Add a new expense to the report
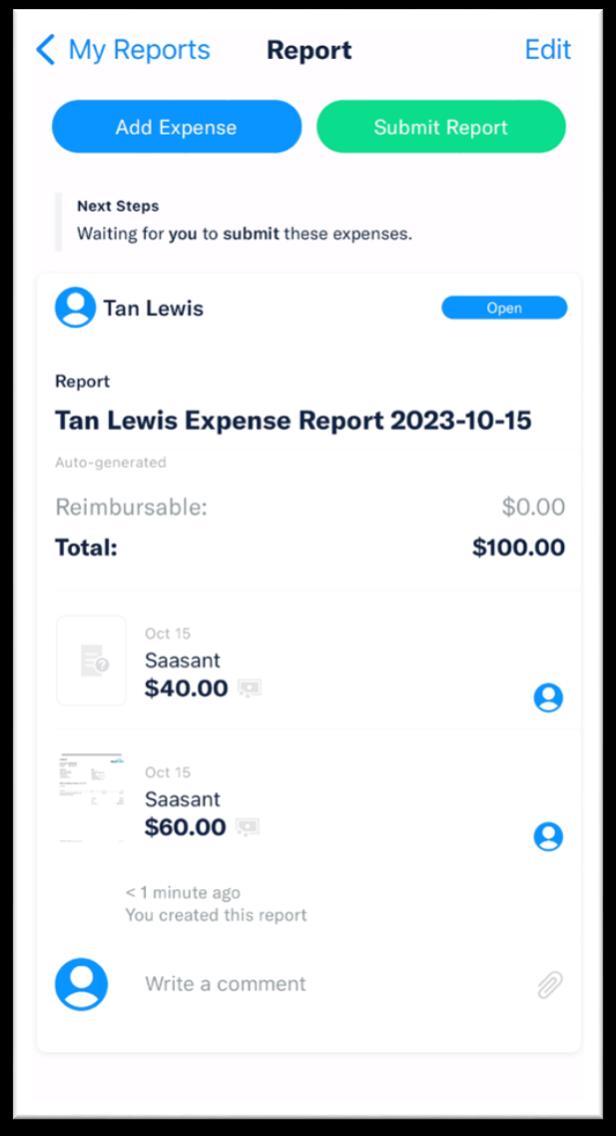616x1136 pixels. pyautogui.click(x=176, y=127)
